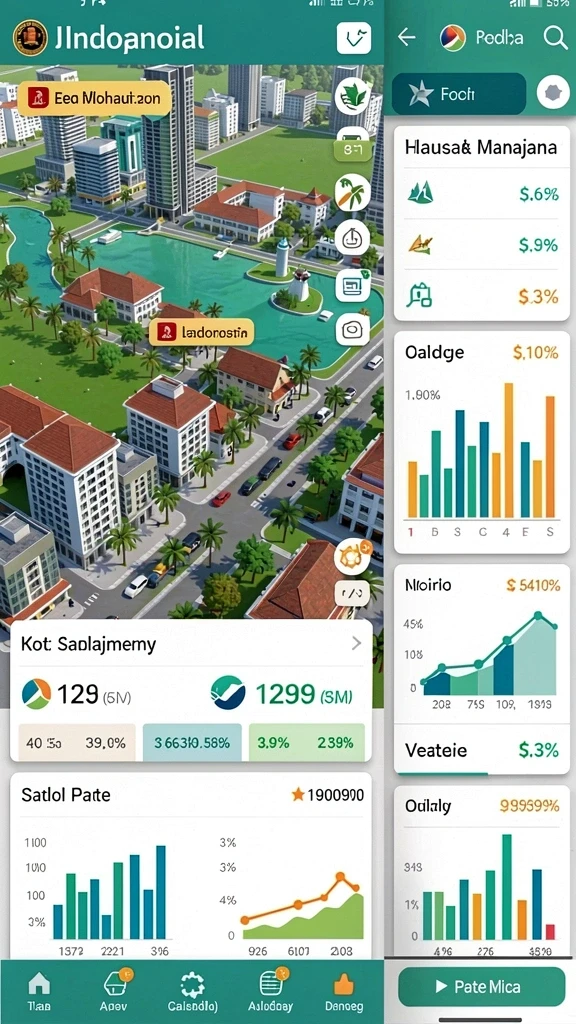The width and height of the screenshot is (576, 1024).
Task: Tap the green leaf map layer icon
Action: 353,95
